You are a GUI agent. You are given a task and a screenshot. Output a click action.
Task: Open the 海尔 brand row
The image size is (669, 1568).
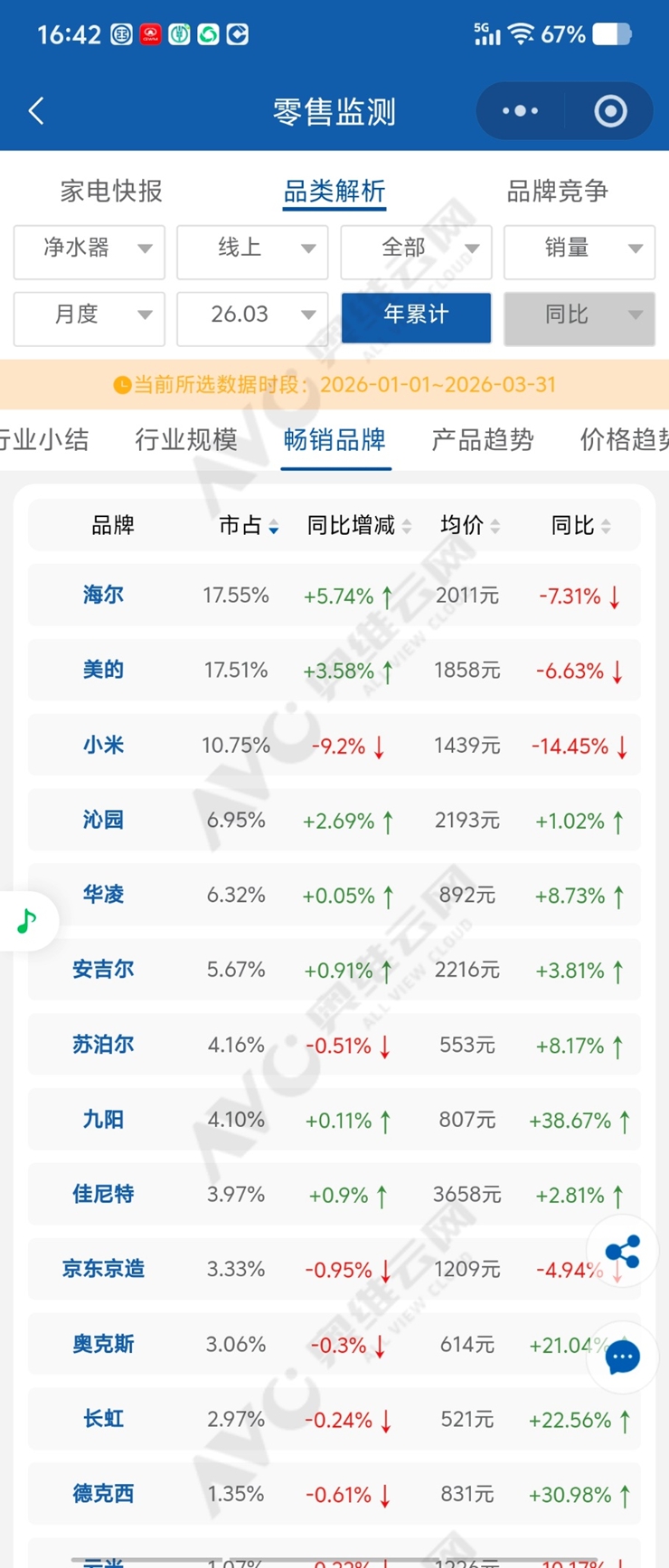103,595
